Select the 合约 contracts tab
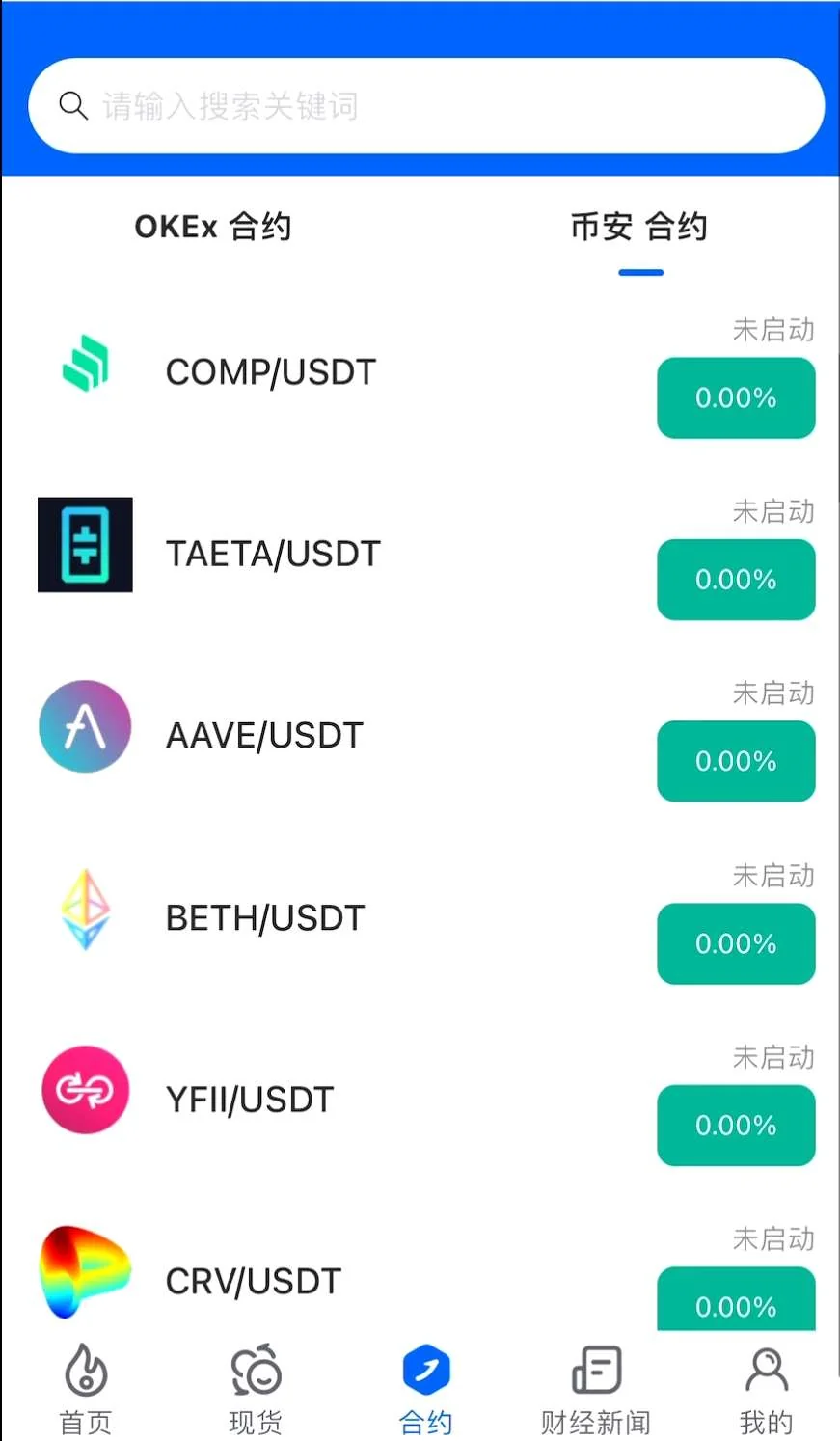Screen dimensions: 840x1441 [425, 1389]
